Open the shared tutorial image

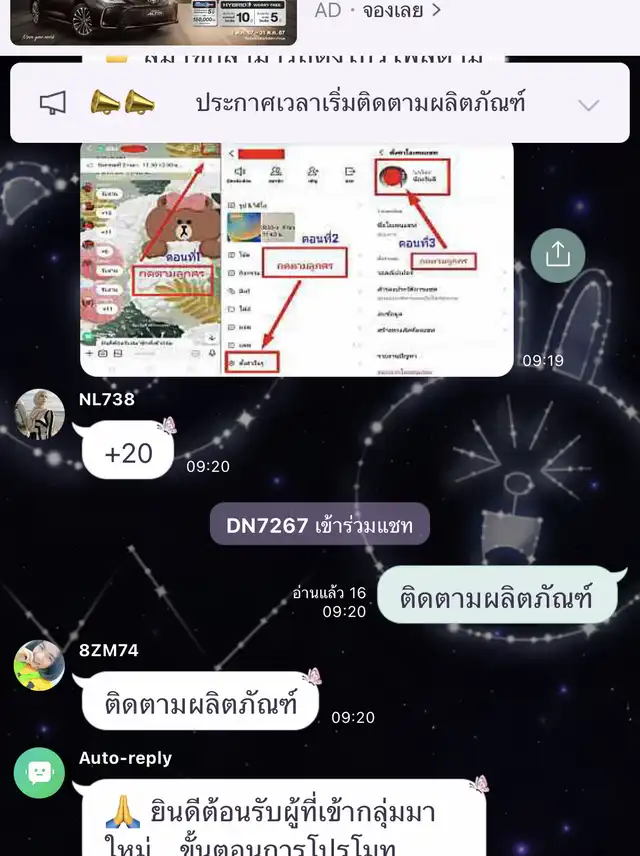(x=297, y=259)
